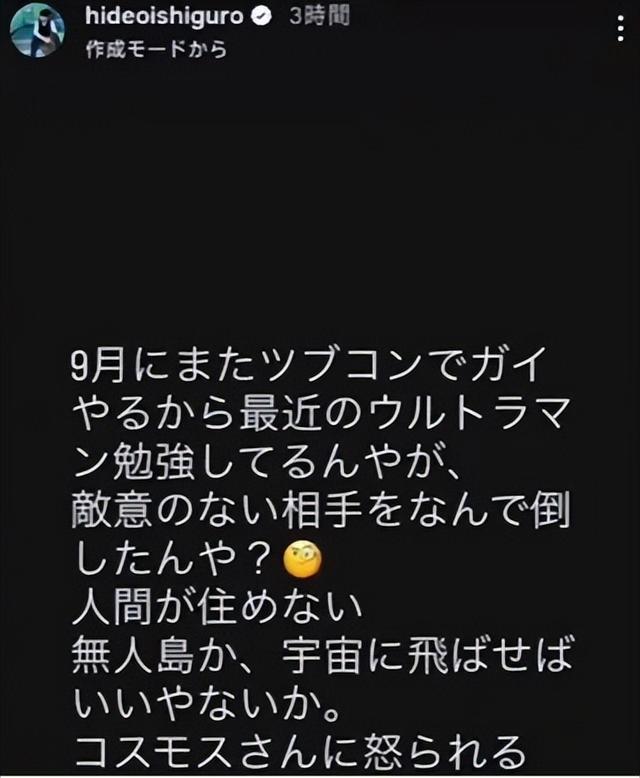Tap the hideoishiguro username
Screen dimensions: 640x778
(x=164, y=17)
